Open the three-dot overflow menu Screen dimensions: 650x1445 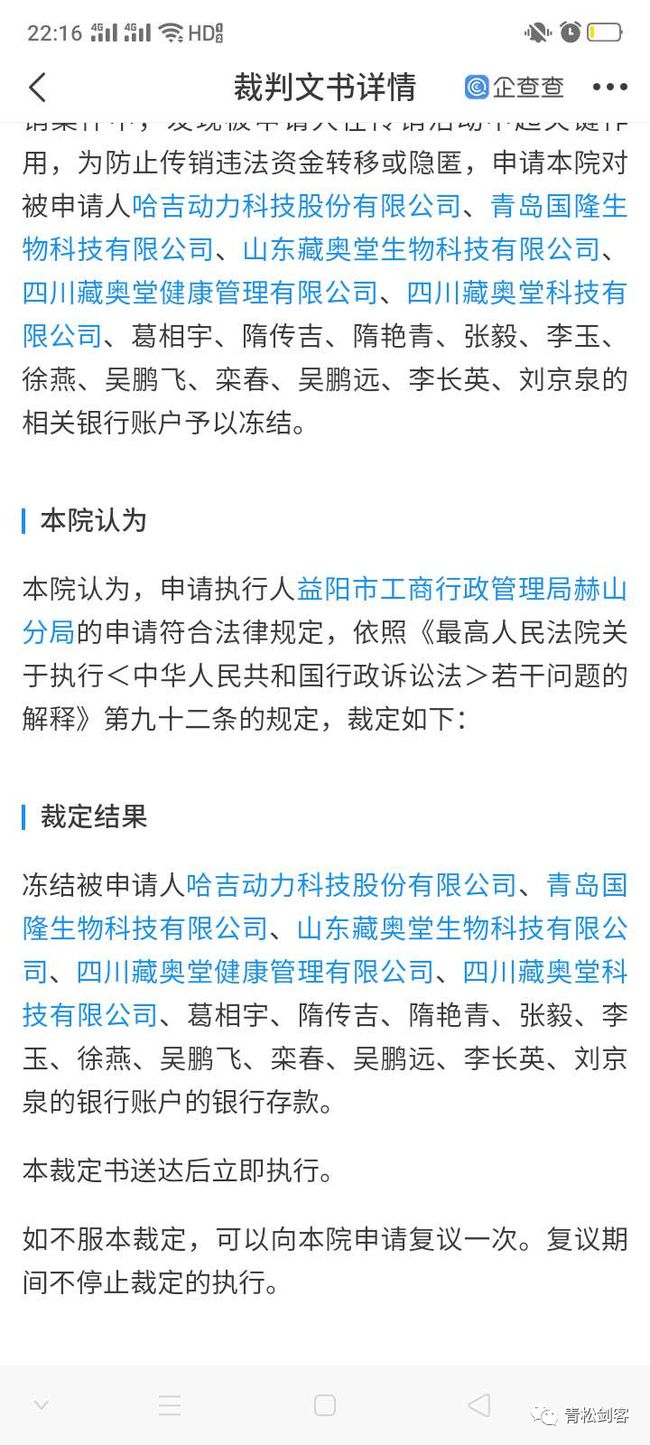(x=609, y=88)
